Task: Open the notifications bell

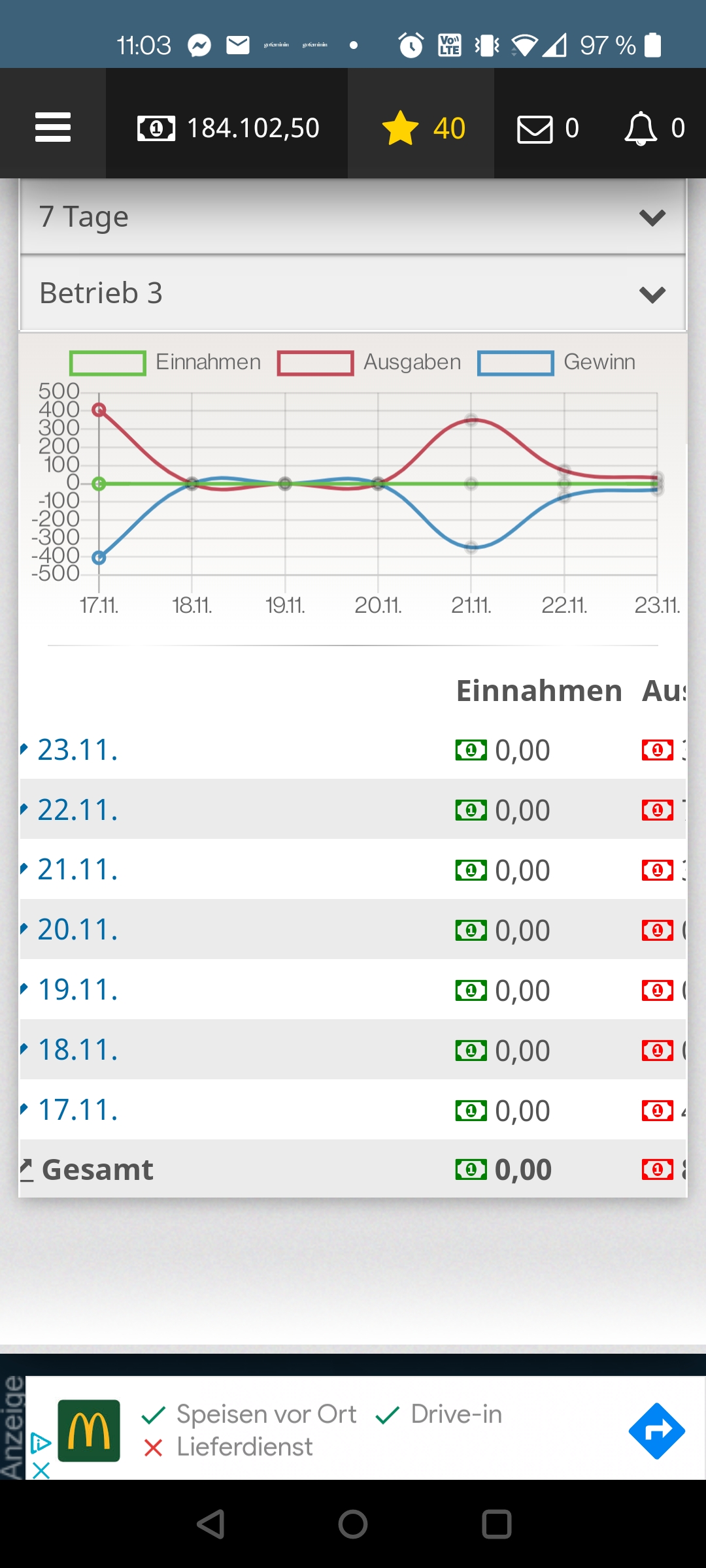Action: tap(654, 128)
